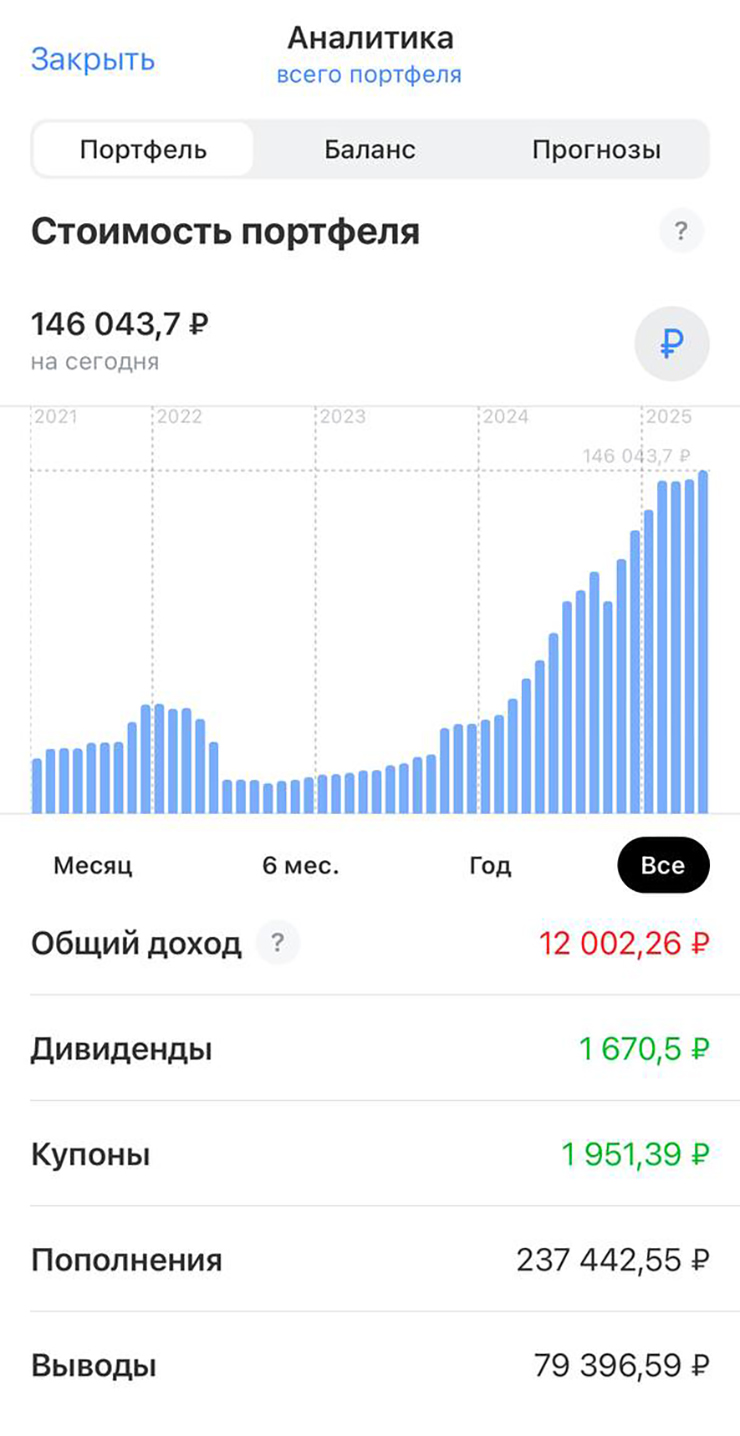Select the Все period
Image resolution: width=740 pixels, height=1436 pixels.
(663, 865)
